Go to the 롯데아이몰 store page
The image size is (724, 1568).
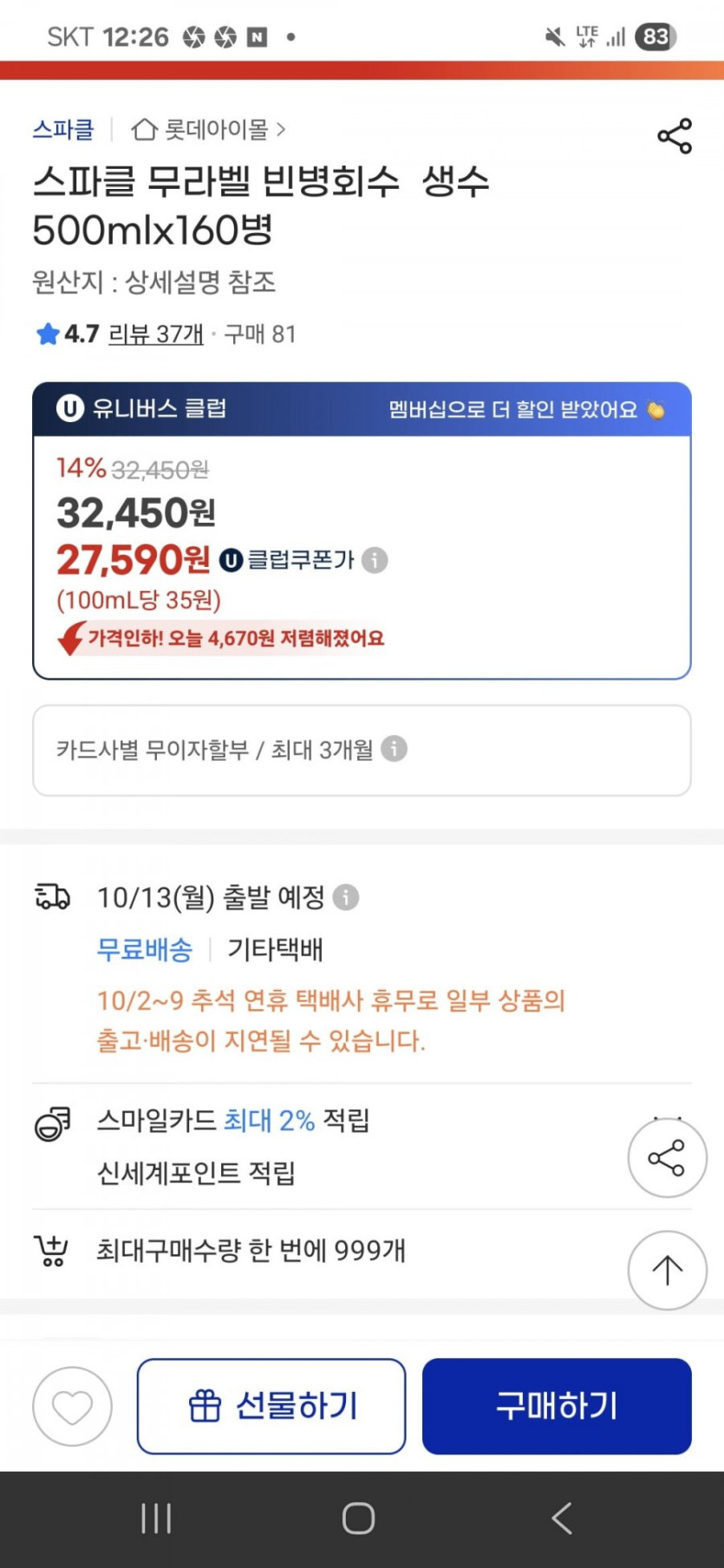(x=208, y=130)
